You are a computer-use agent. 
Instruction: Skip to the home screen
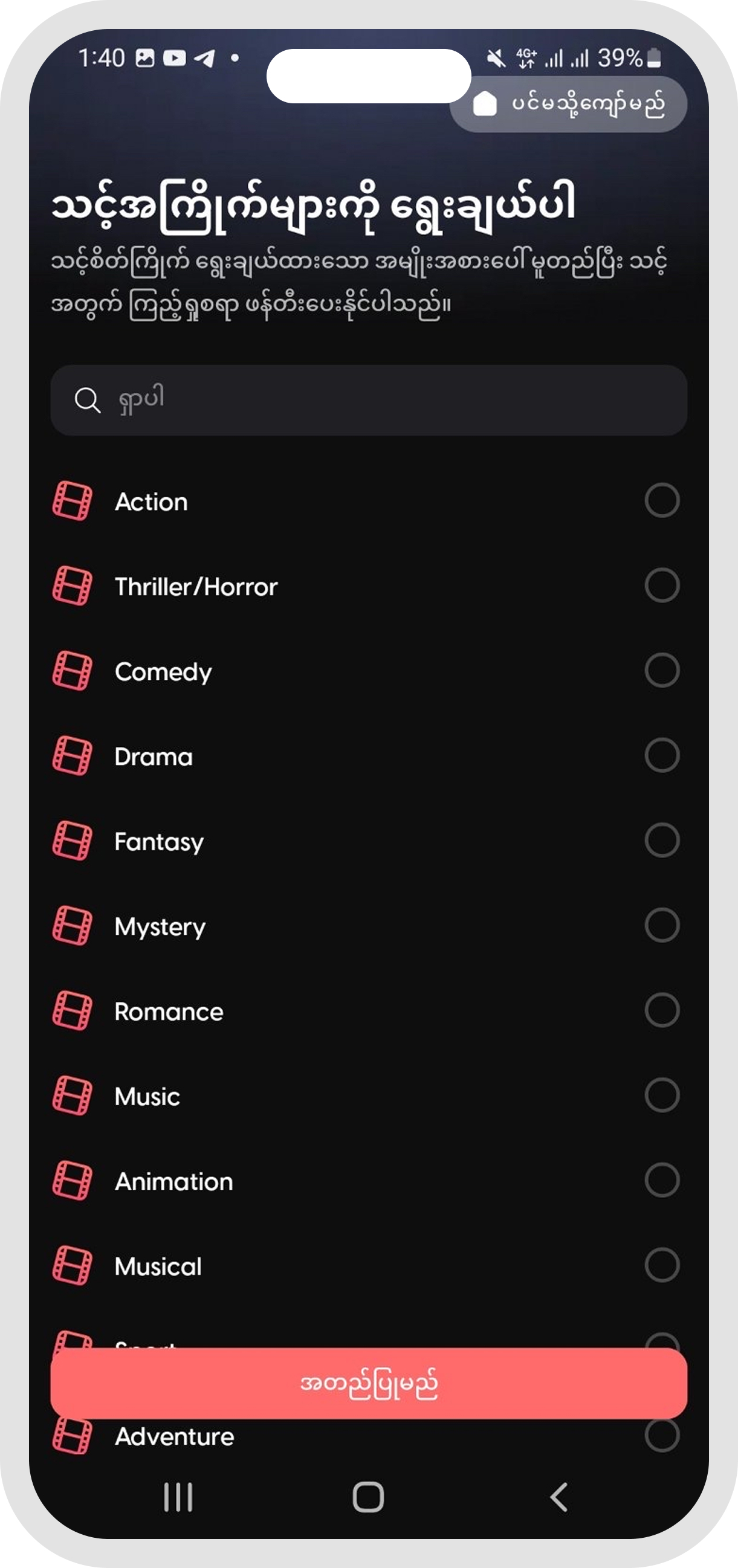coord(568,104)
